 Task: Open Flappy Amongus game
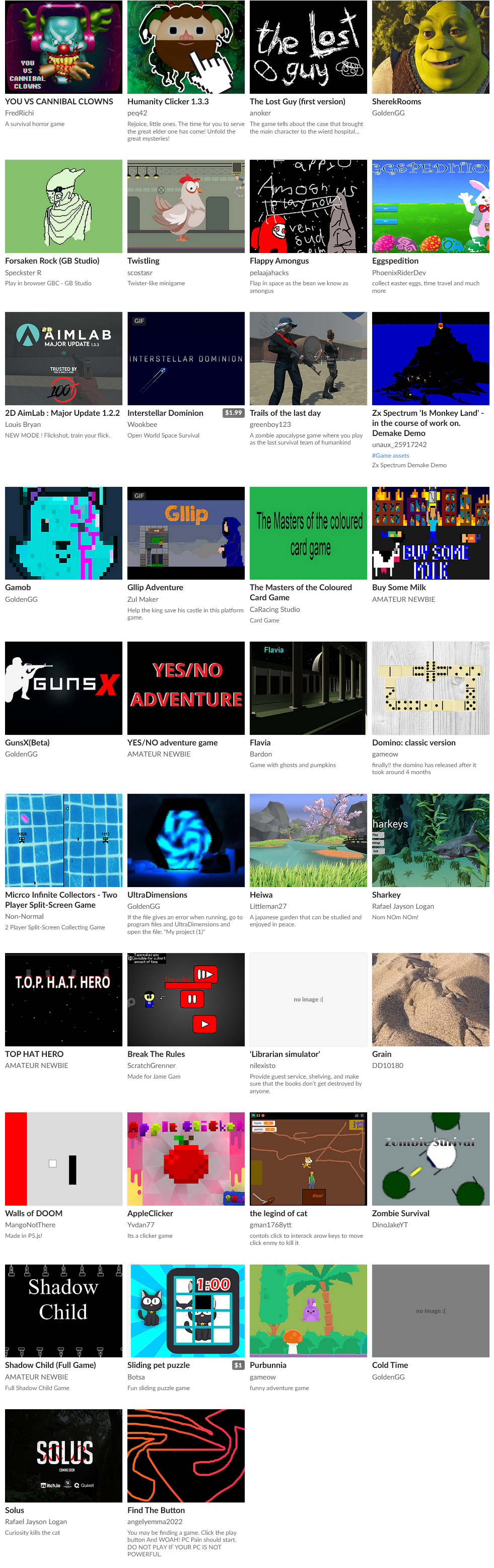click(x=278, y=261)
